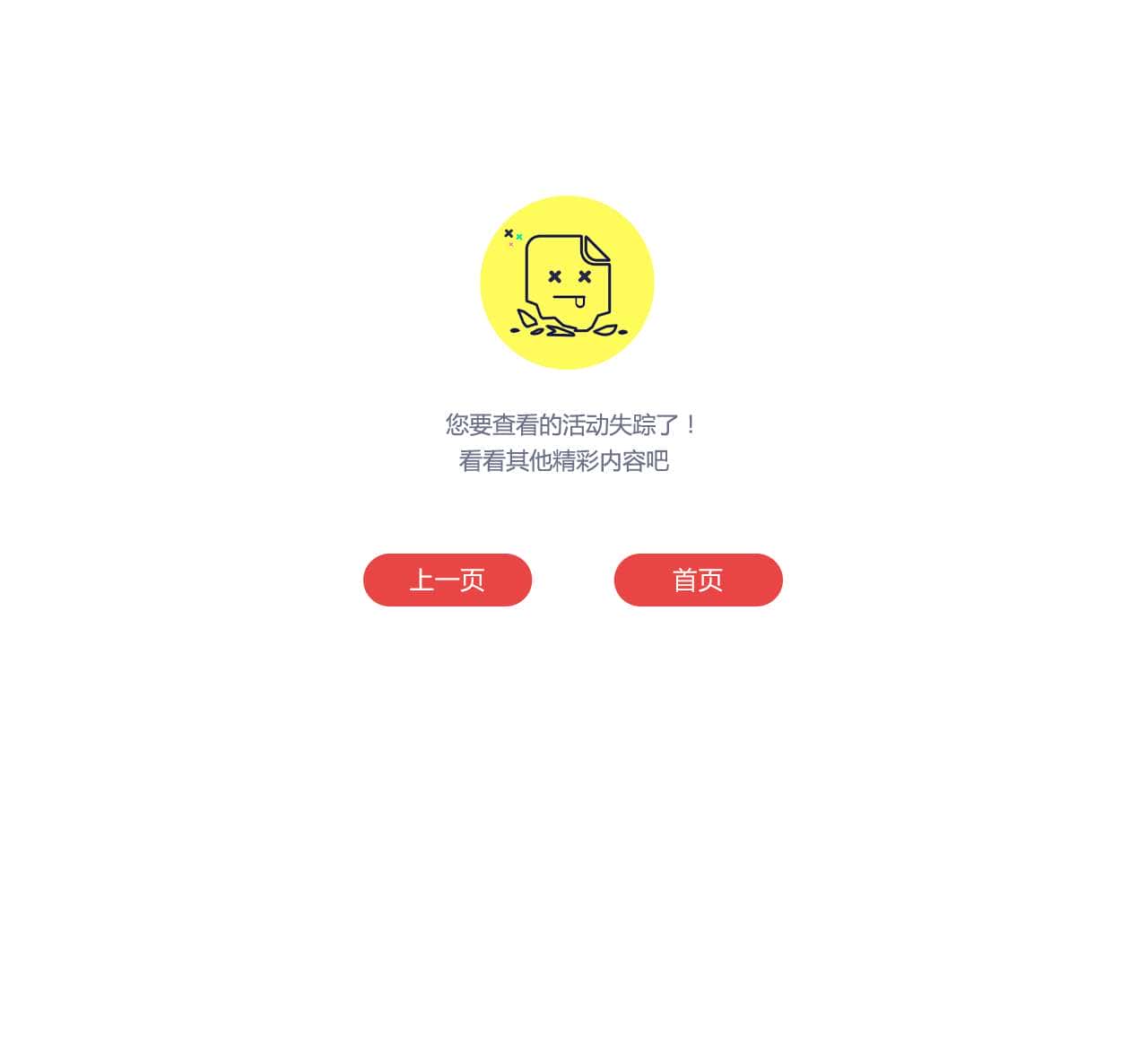
Task: Go back with the 上一页 button
Action: [448, 580]
